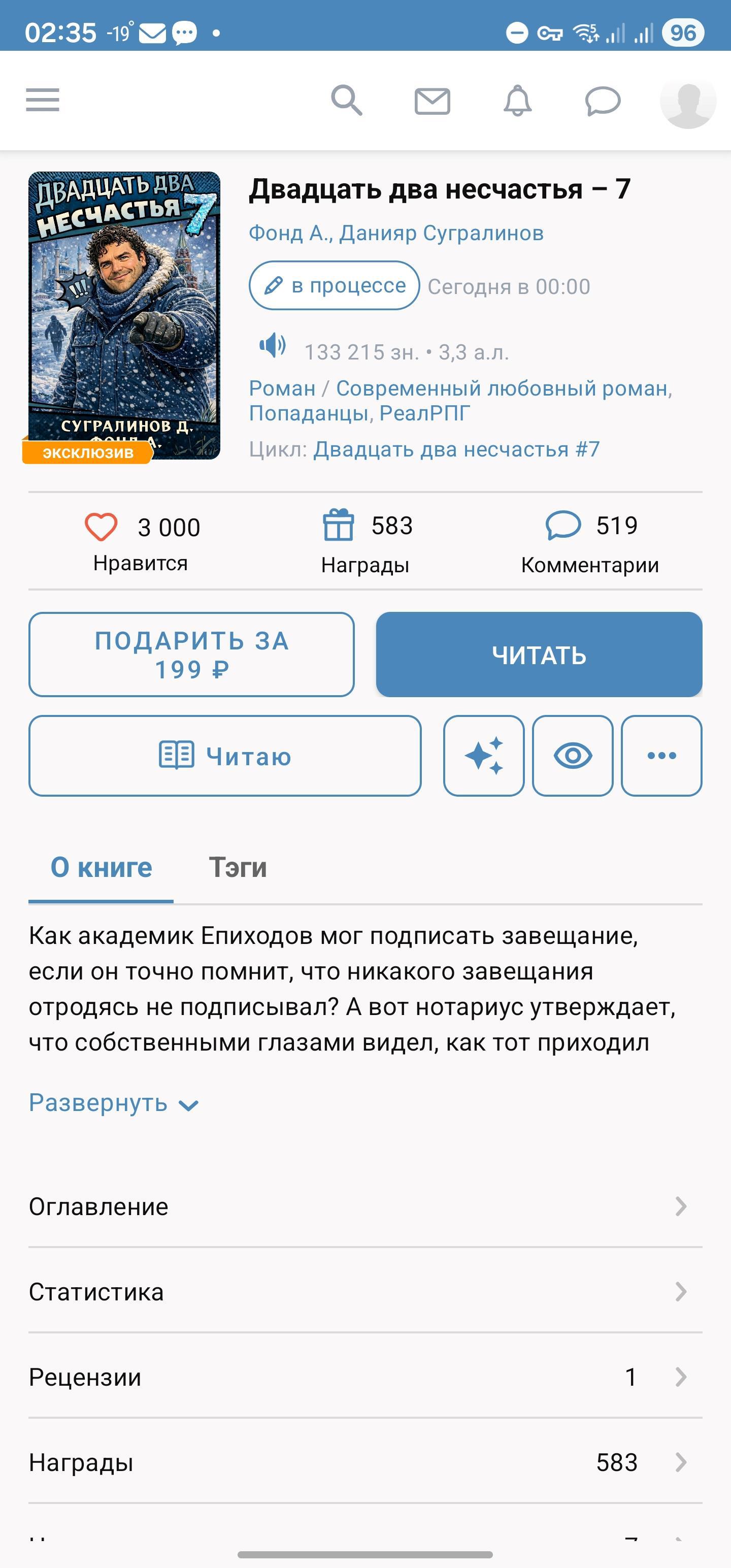Open the notifications bell

[517, 101]
